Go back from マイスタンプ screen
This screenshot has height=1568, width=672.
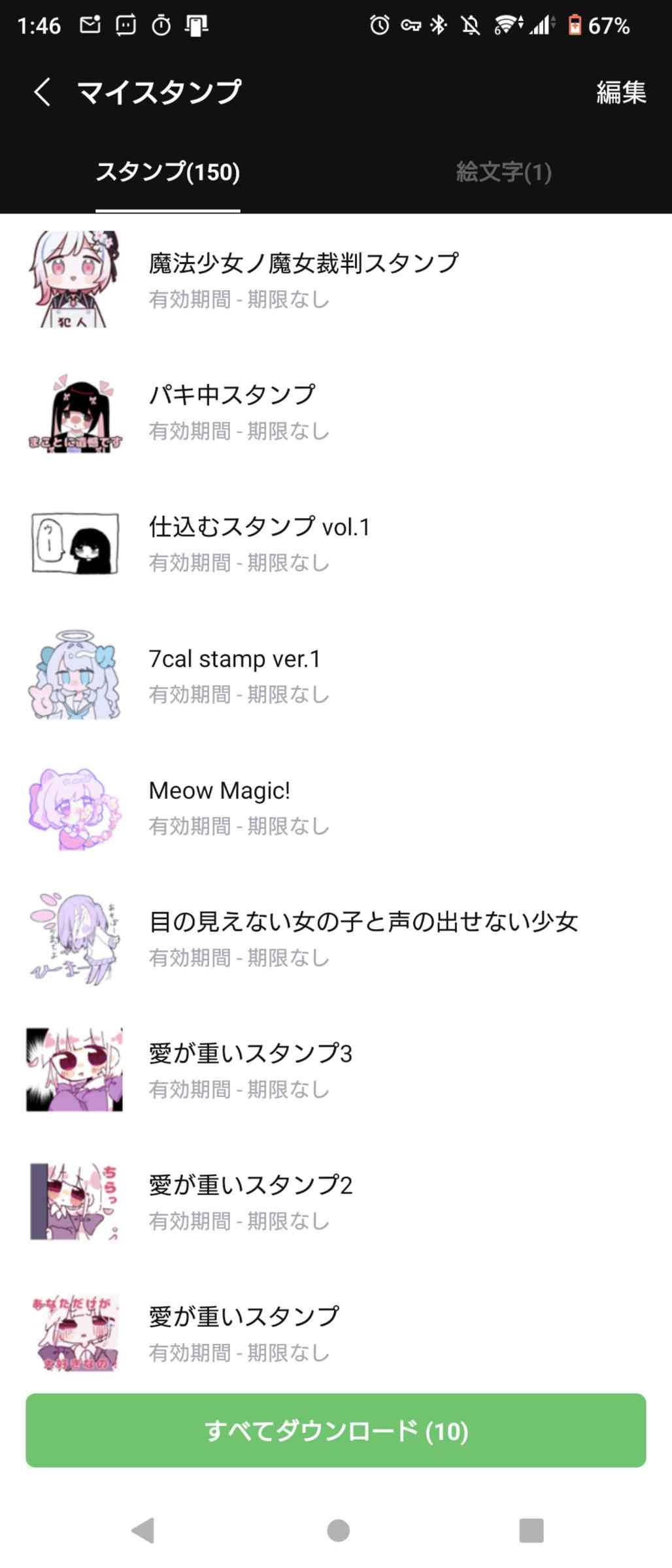click(x=42, y=92)
